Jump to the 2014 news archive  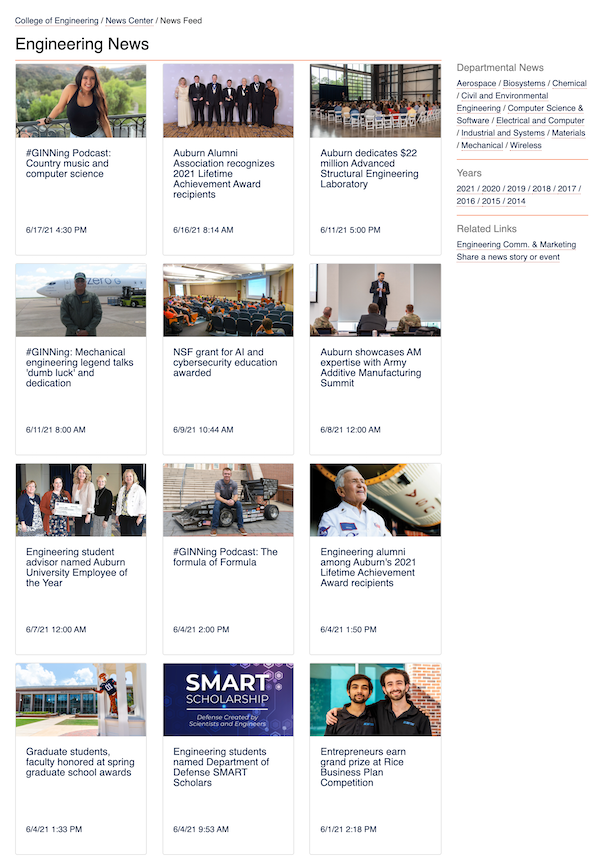click(516, 202)
